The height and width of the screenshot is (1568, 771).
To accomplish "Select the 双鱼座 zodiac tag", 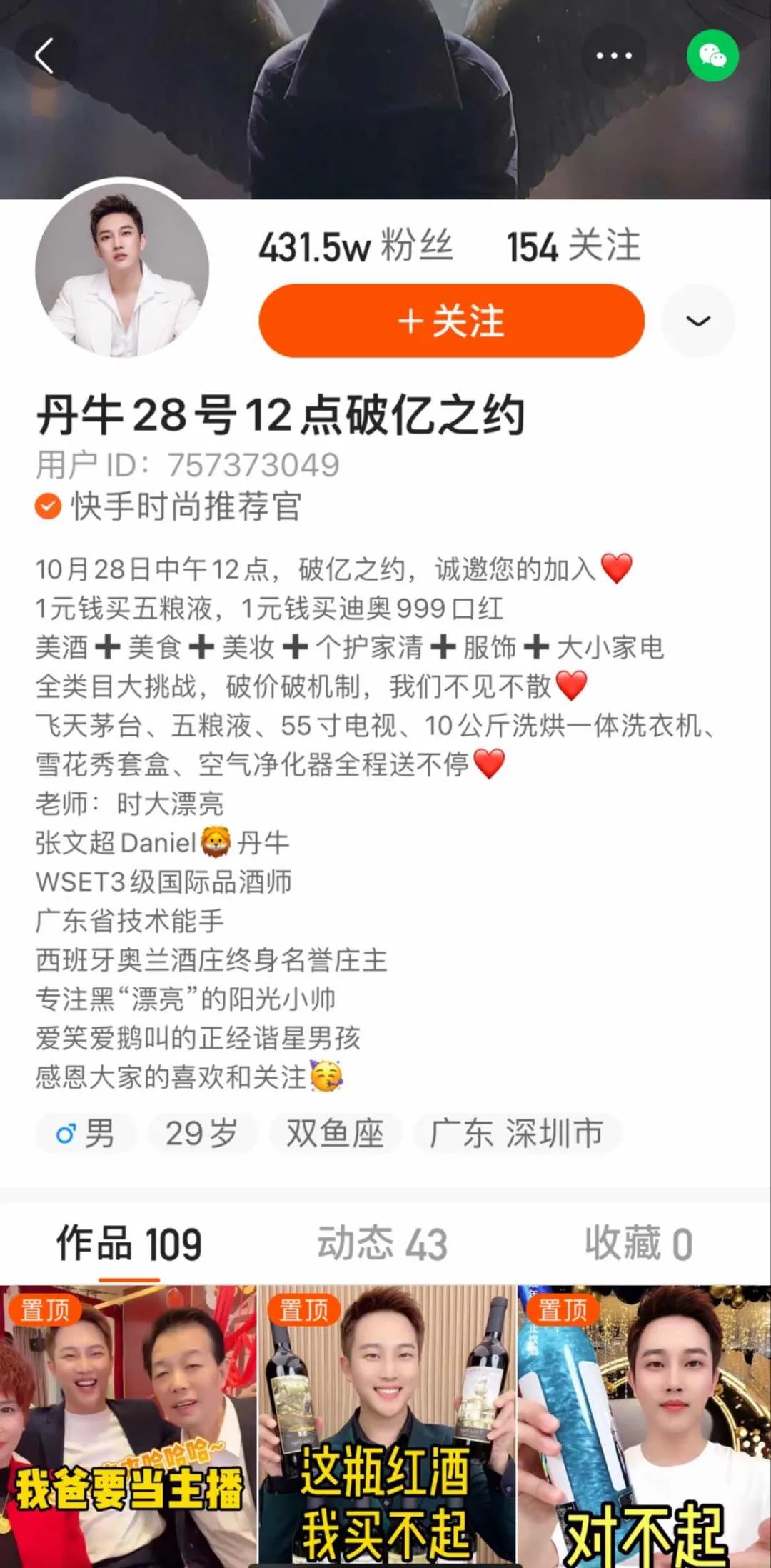I will point(335,1132).
